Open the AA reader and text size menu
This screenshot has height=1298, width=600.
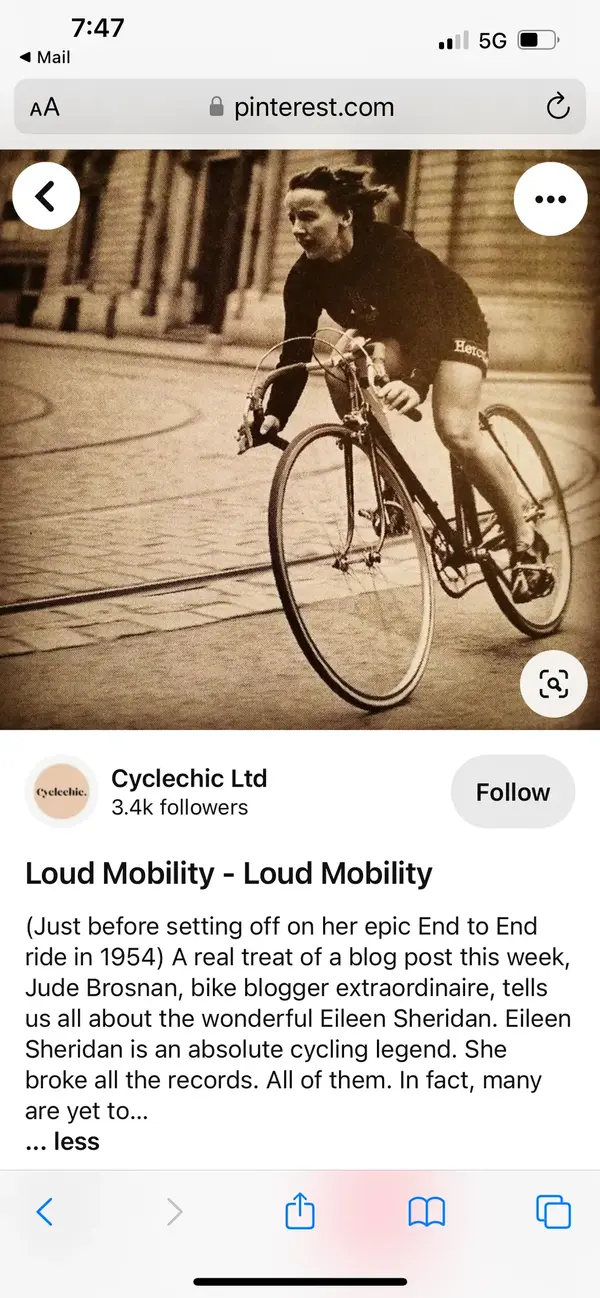coord(45,108)
